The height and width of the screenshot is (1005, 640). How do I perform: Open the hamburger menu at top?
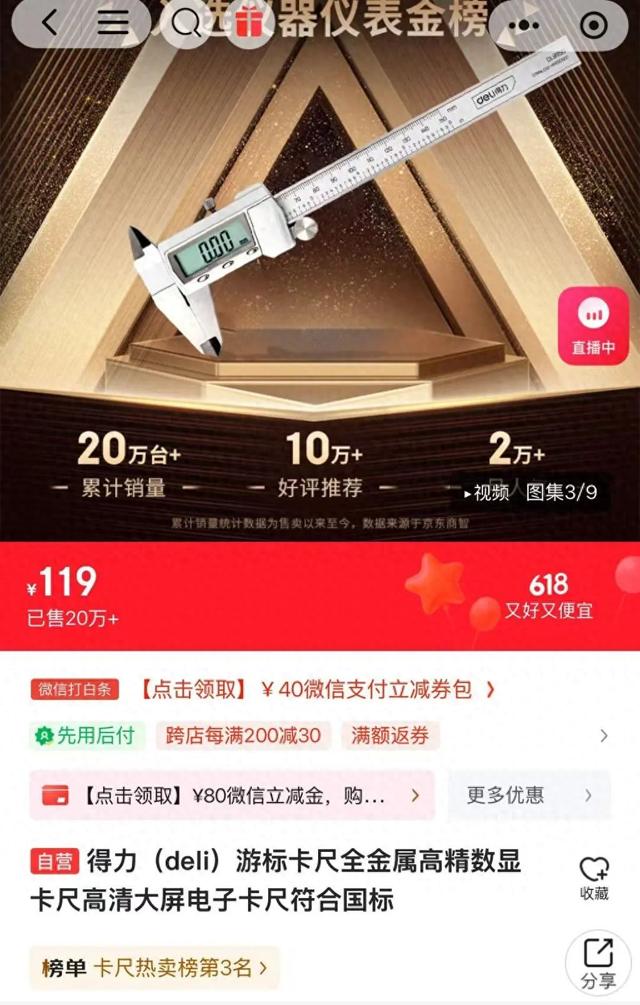point(113,24)
